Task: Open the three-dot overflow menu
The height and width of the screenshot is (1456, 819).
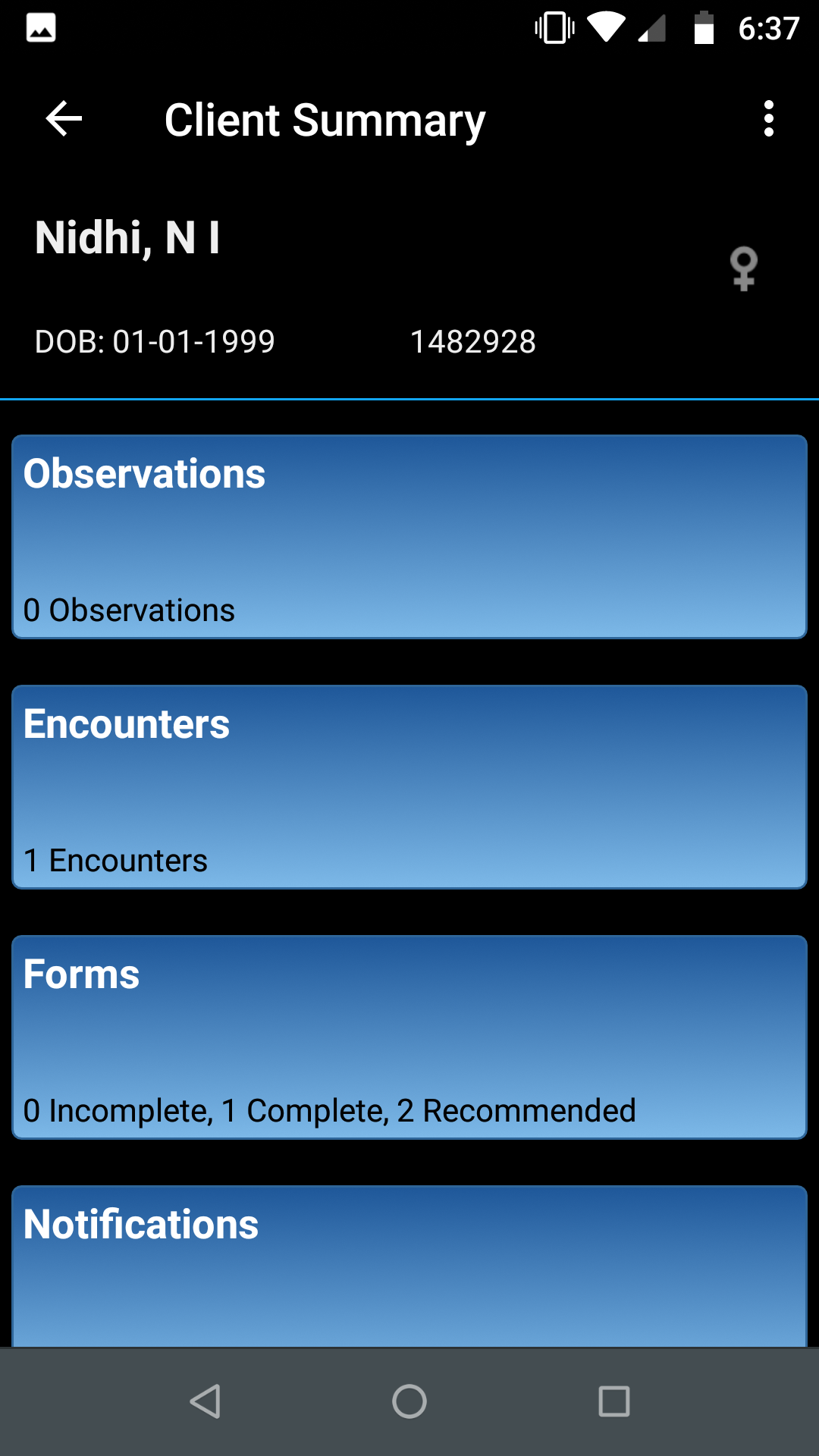Action: click(x=769, y=119)
